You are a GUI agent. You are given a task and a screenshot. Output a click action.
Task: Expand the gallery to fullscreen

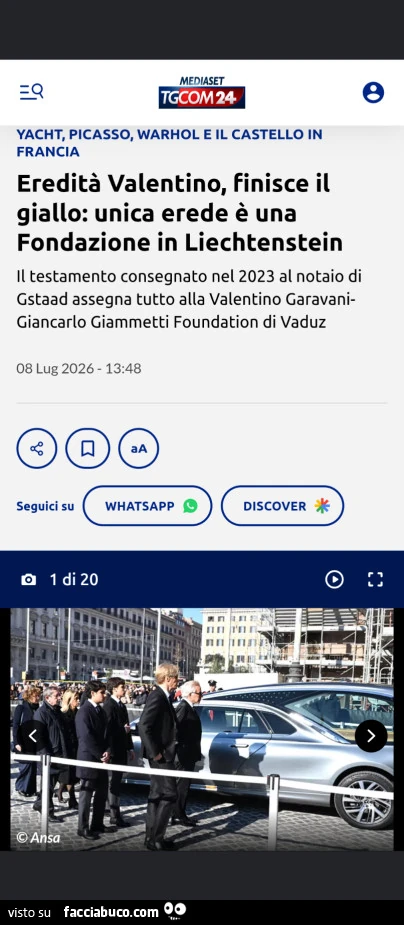pyautogui.click(x=375, y=580)
